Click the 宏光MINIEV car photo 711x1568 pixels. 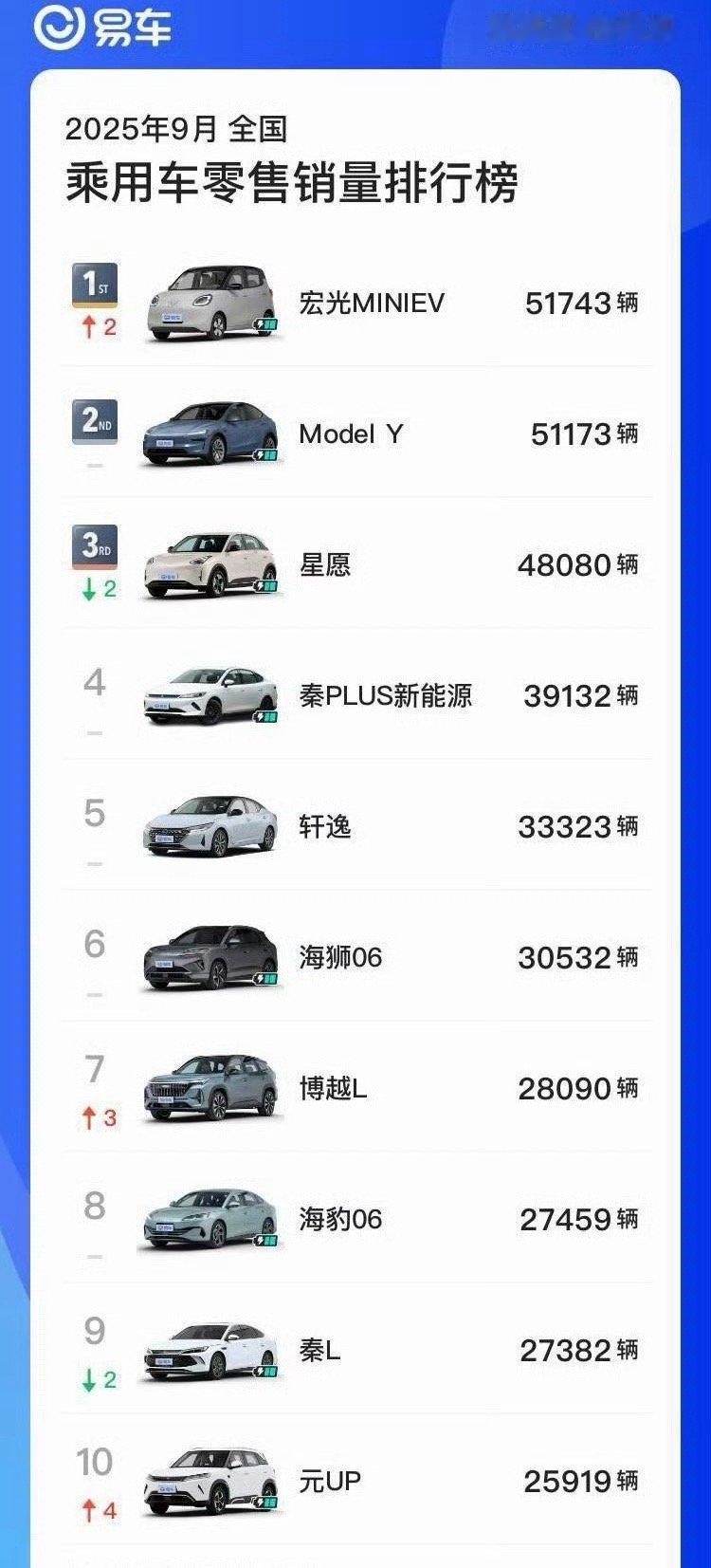coord(209,302)
